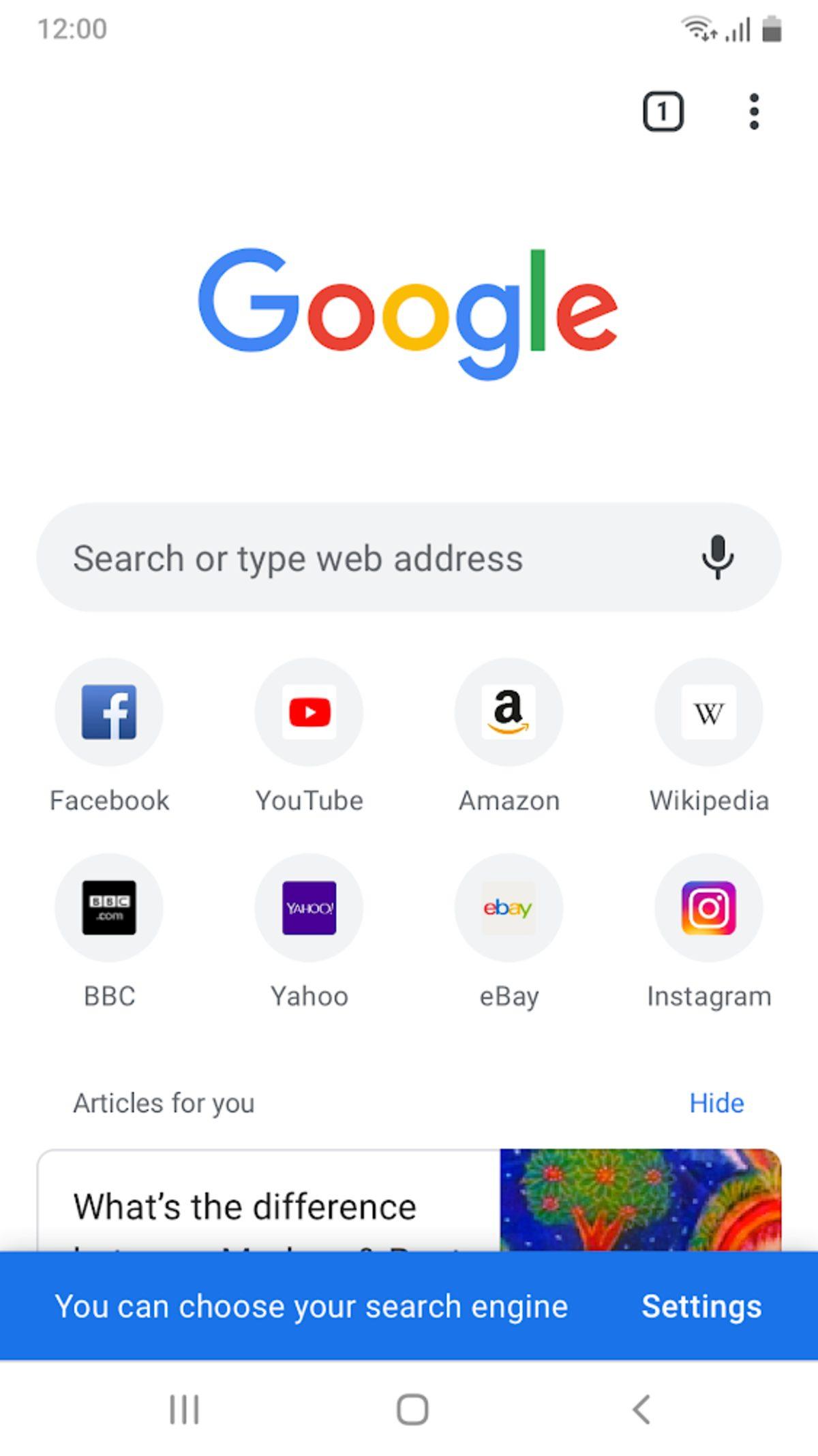Hide the Articles for you section
The height and width of the screenshot is (1456, 818).
716,1103
